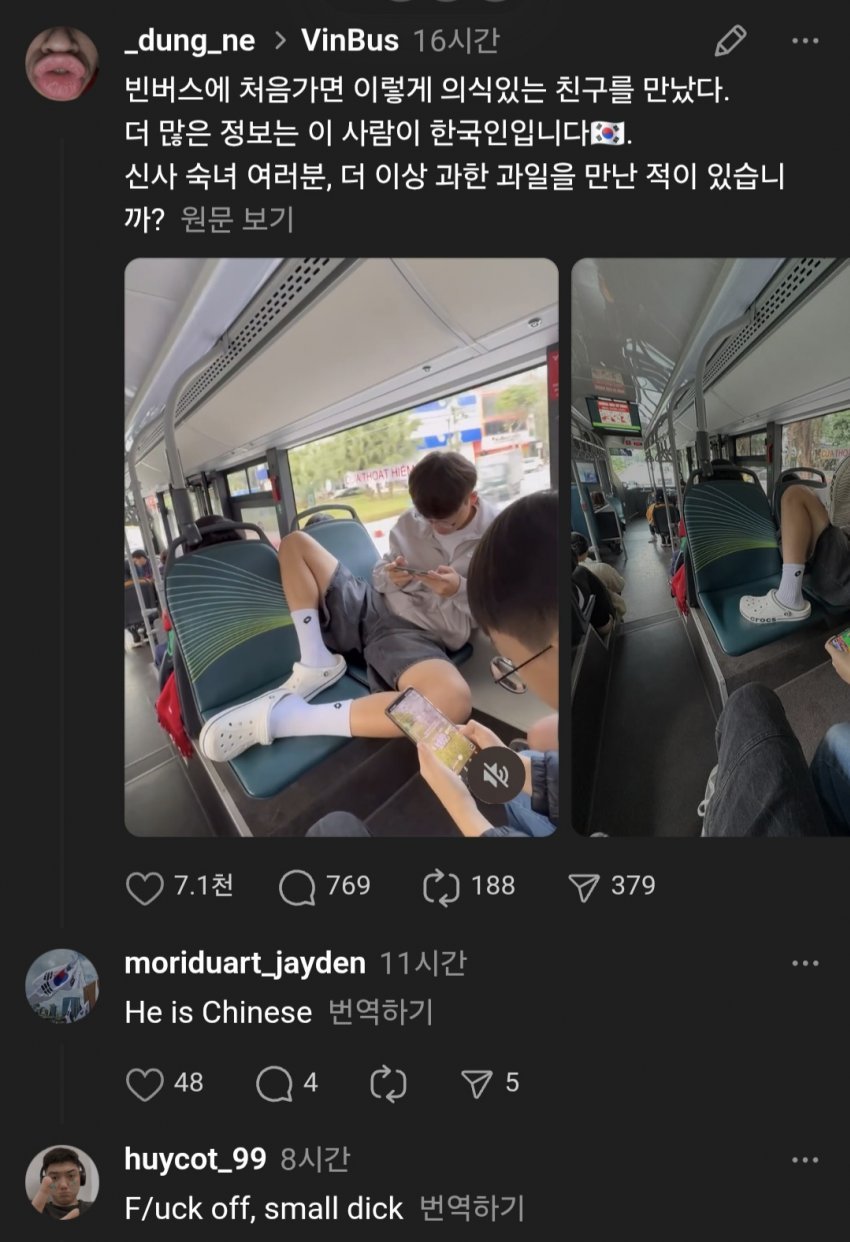850x1242 pixels.
Task: Repost _dung_ne's post with 188 reposts
Action: 441,887
